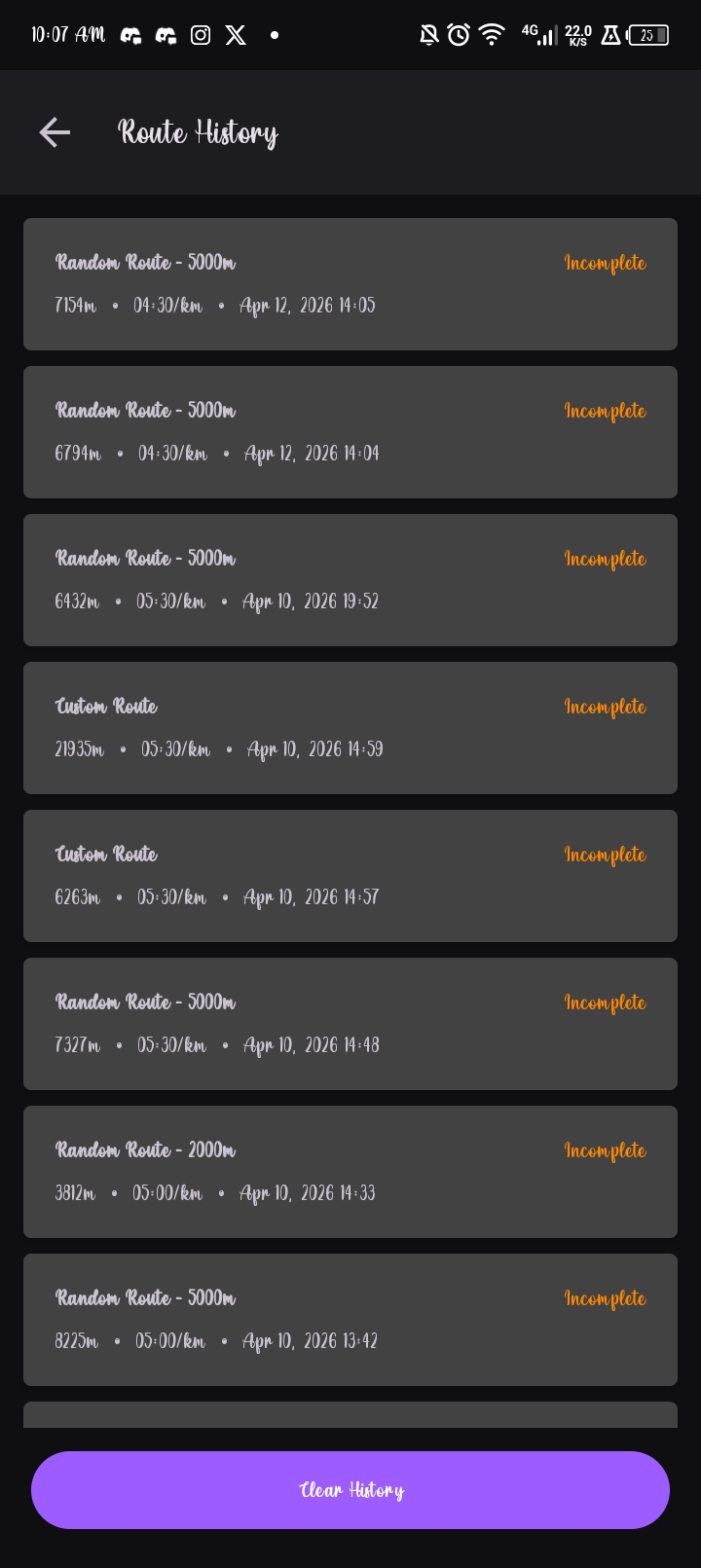
Task: Click the X app icon in status bar
Action: (x=236, y=35)
